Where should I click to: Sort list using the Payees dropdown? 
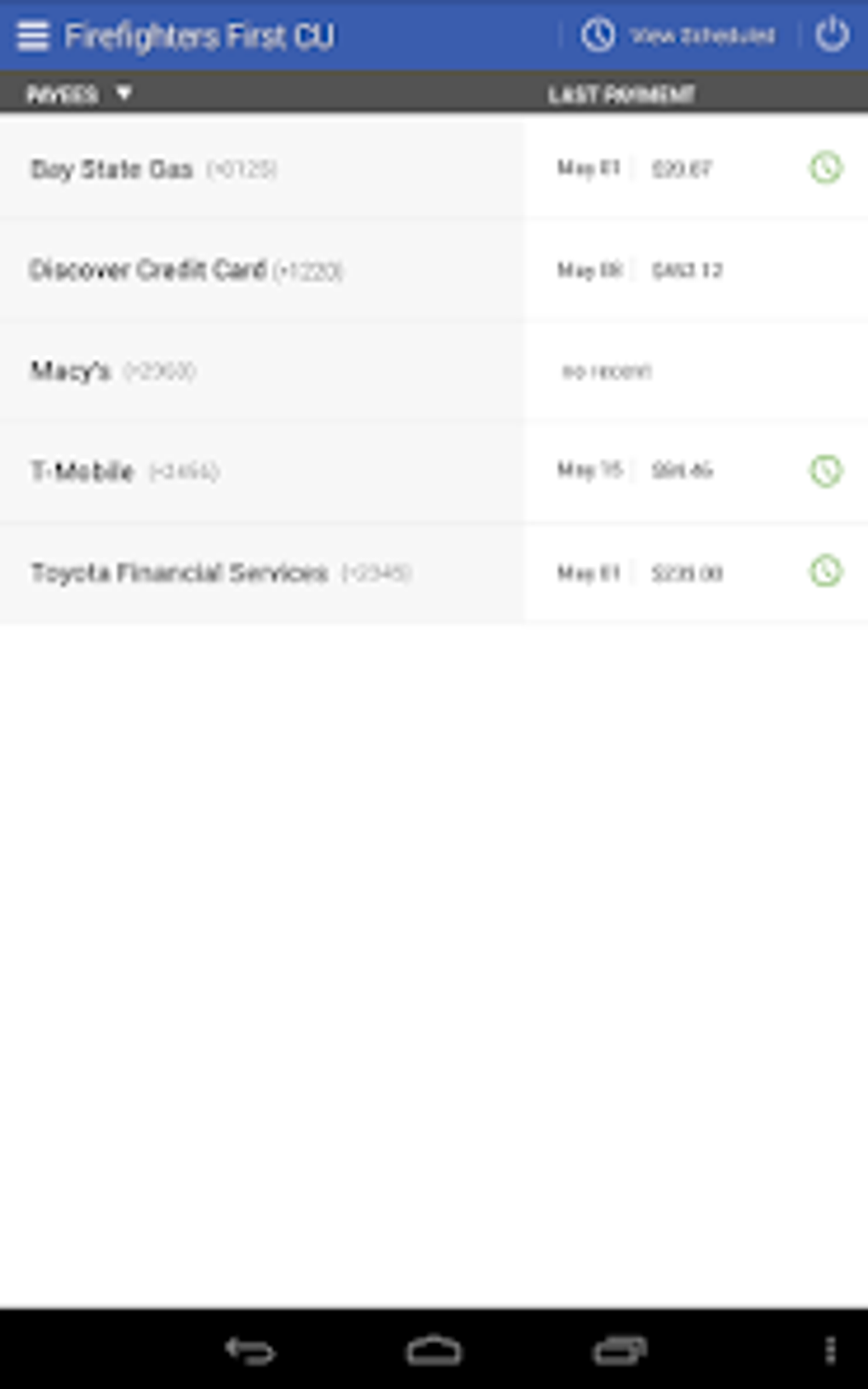(x=80, y=93)
